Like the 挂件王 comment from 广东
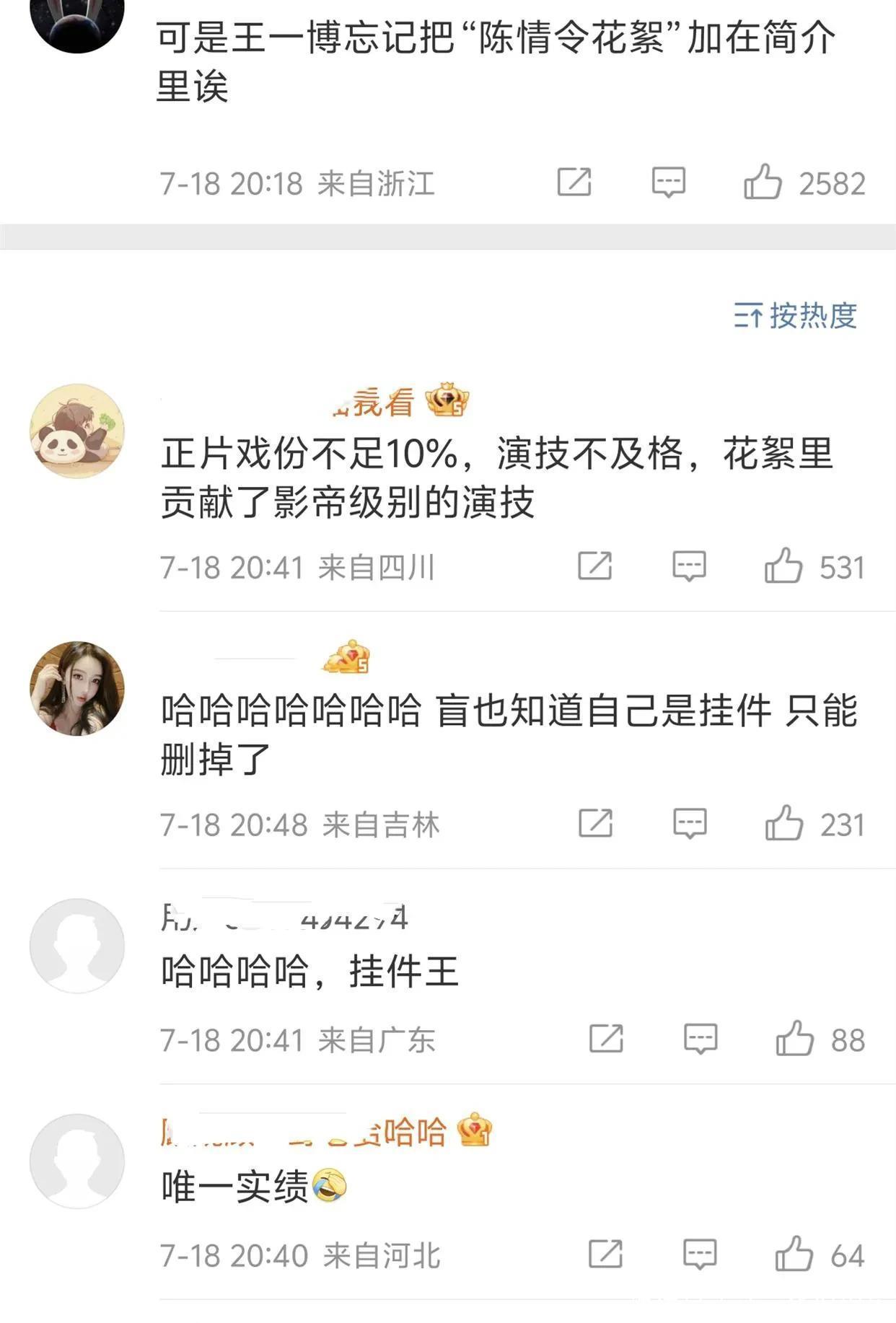The width and height of the screenshot is (896, 1323). [x=794, y=1039]
